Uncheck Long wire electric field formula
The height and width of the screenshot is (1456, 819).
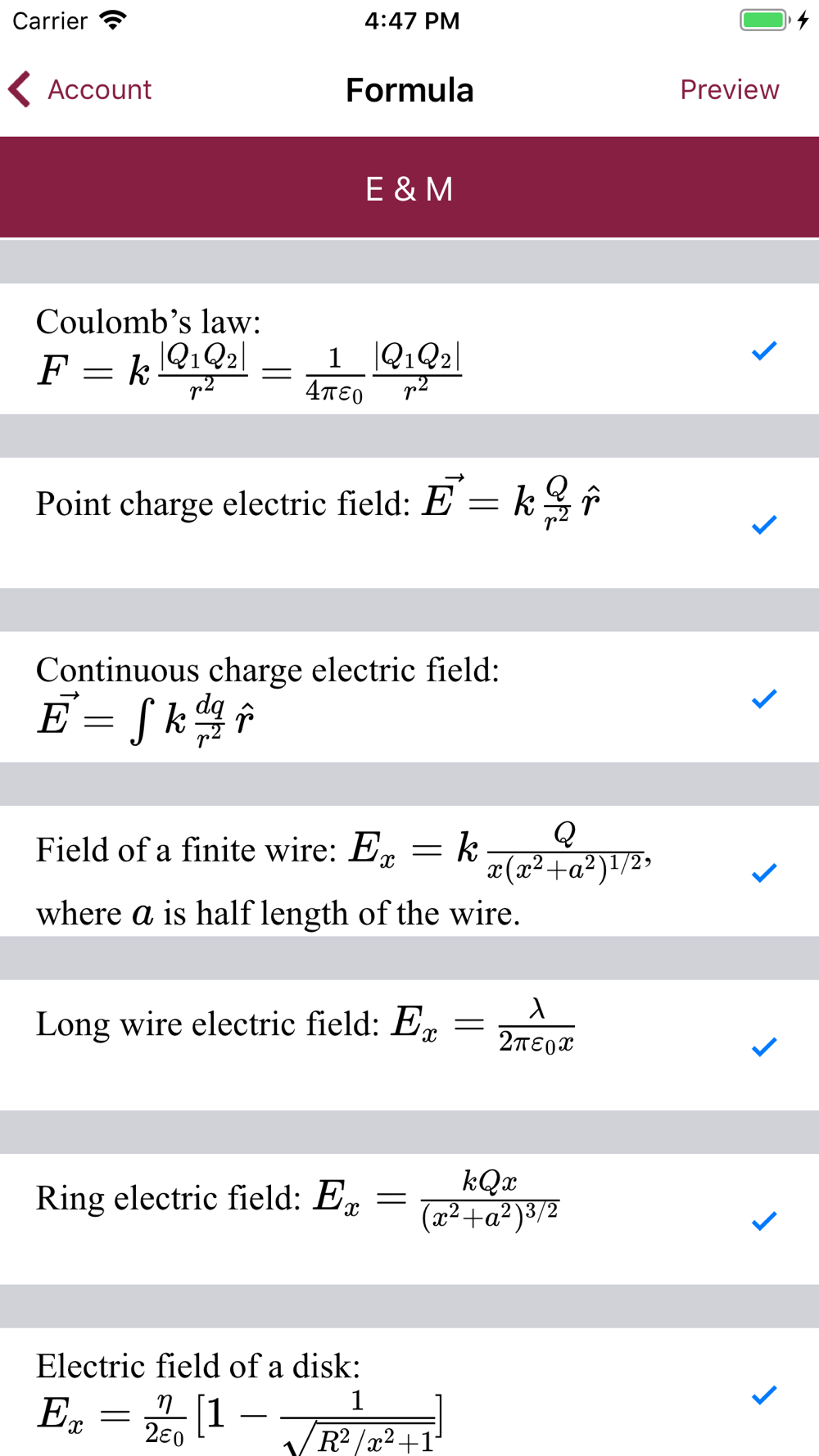(409, 1045)
